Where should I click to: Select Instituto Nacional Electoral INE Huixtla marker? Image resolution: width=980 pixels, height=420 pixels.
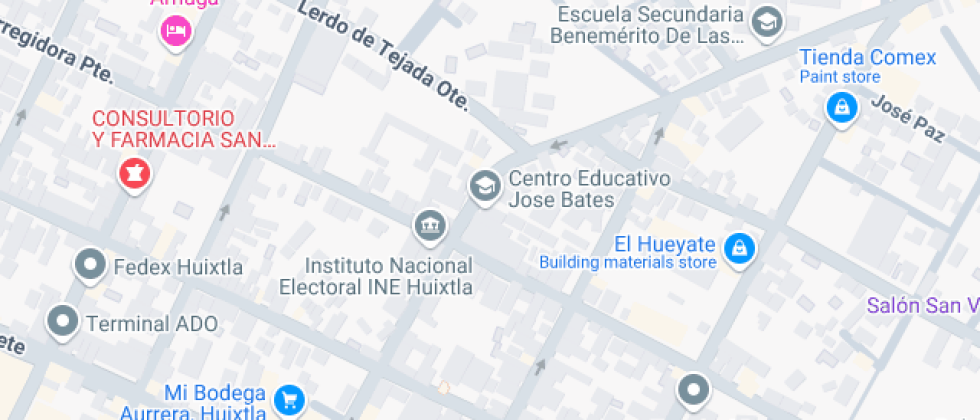430,226
